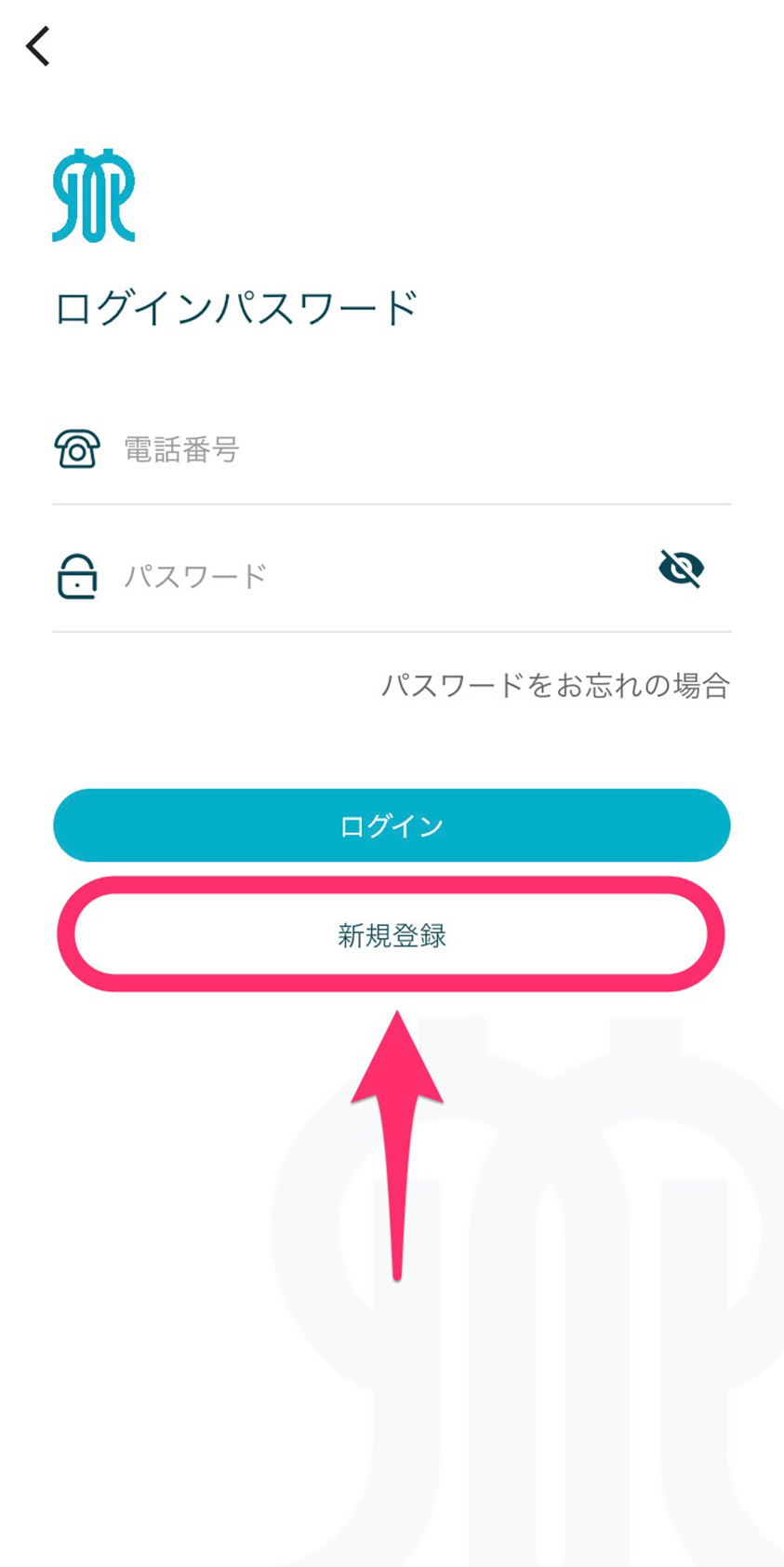Tap the ログイン button
Viewport: 784px width, 1567px height.
[x=392, y=825]
